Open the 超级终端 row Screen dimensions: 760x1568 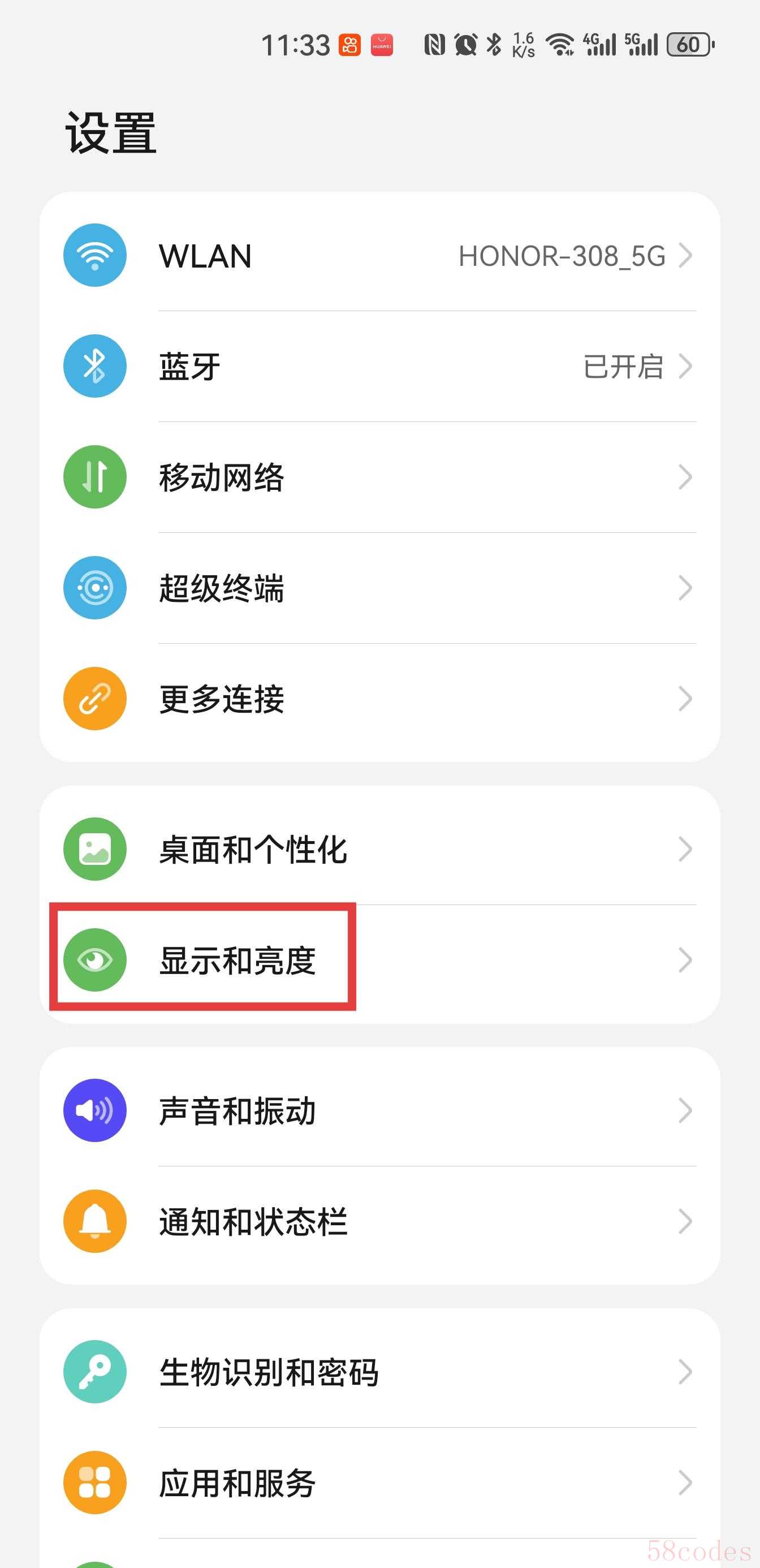pos(379,588)
